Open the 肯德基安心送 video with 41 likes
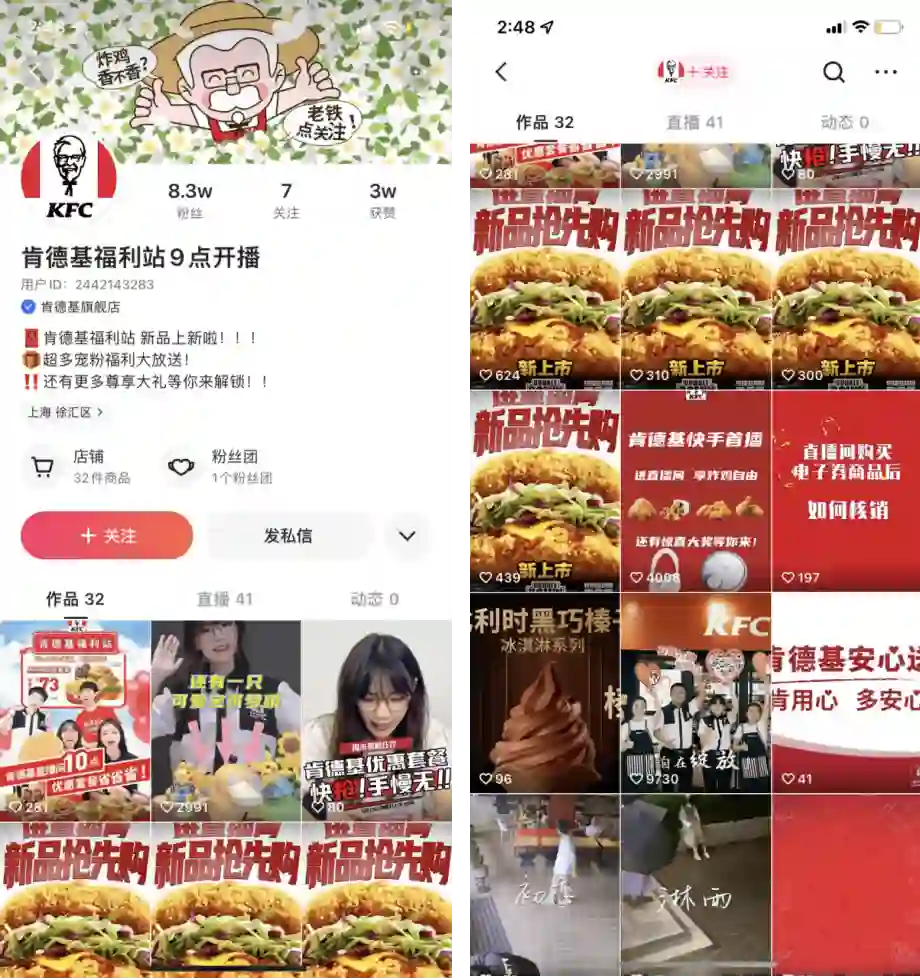The width and height of the screenshot is (920, 980). coord(846,692)
